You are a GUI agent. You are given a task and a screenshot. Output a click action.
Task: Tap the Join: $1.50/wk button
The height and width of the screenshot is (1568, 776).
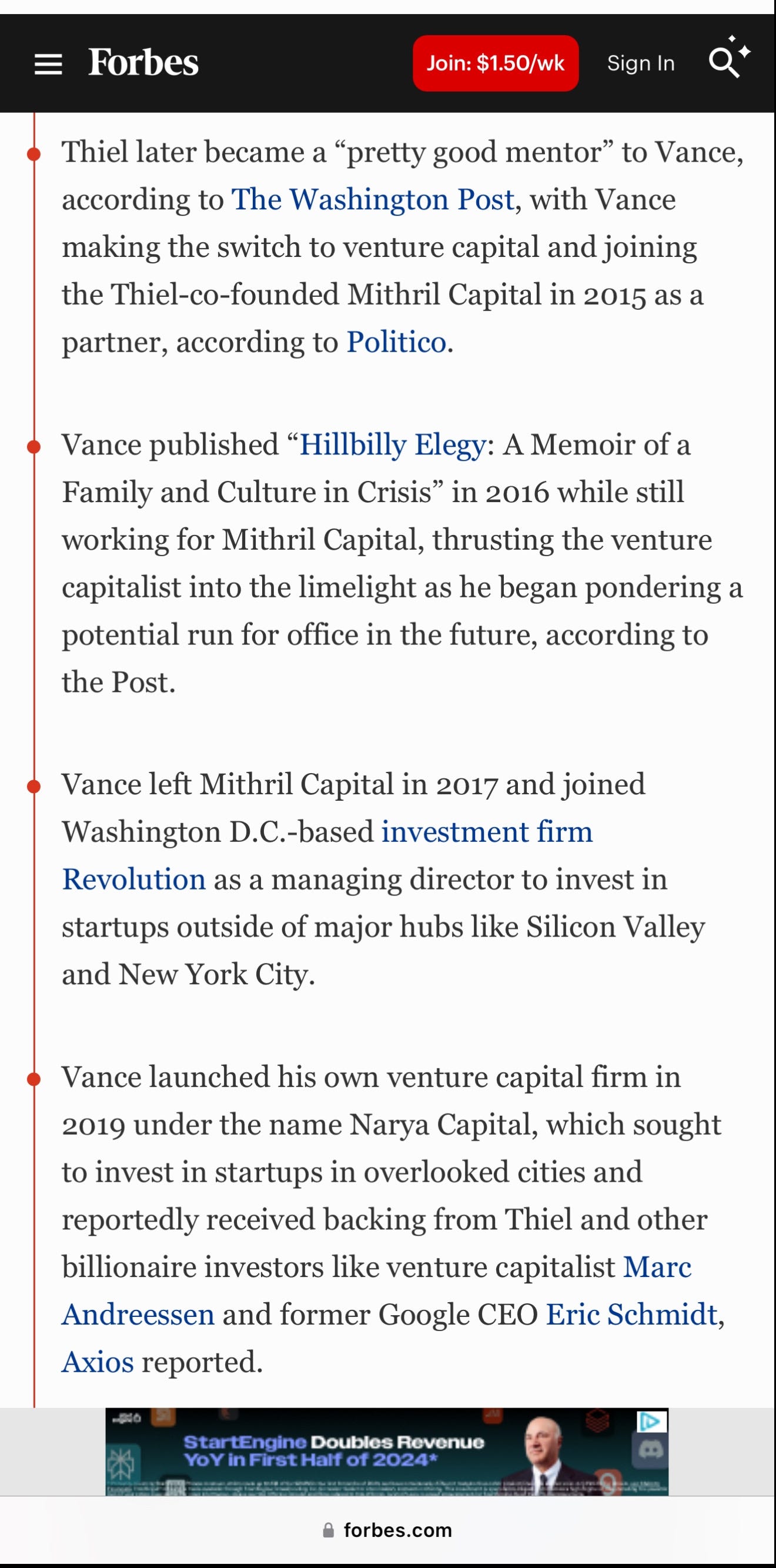pyautogui.click(x=496, y=63)
